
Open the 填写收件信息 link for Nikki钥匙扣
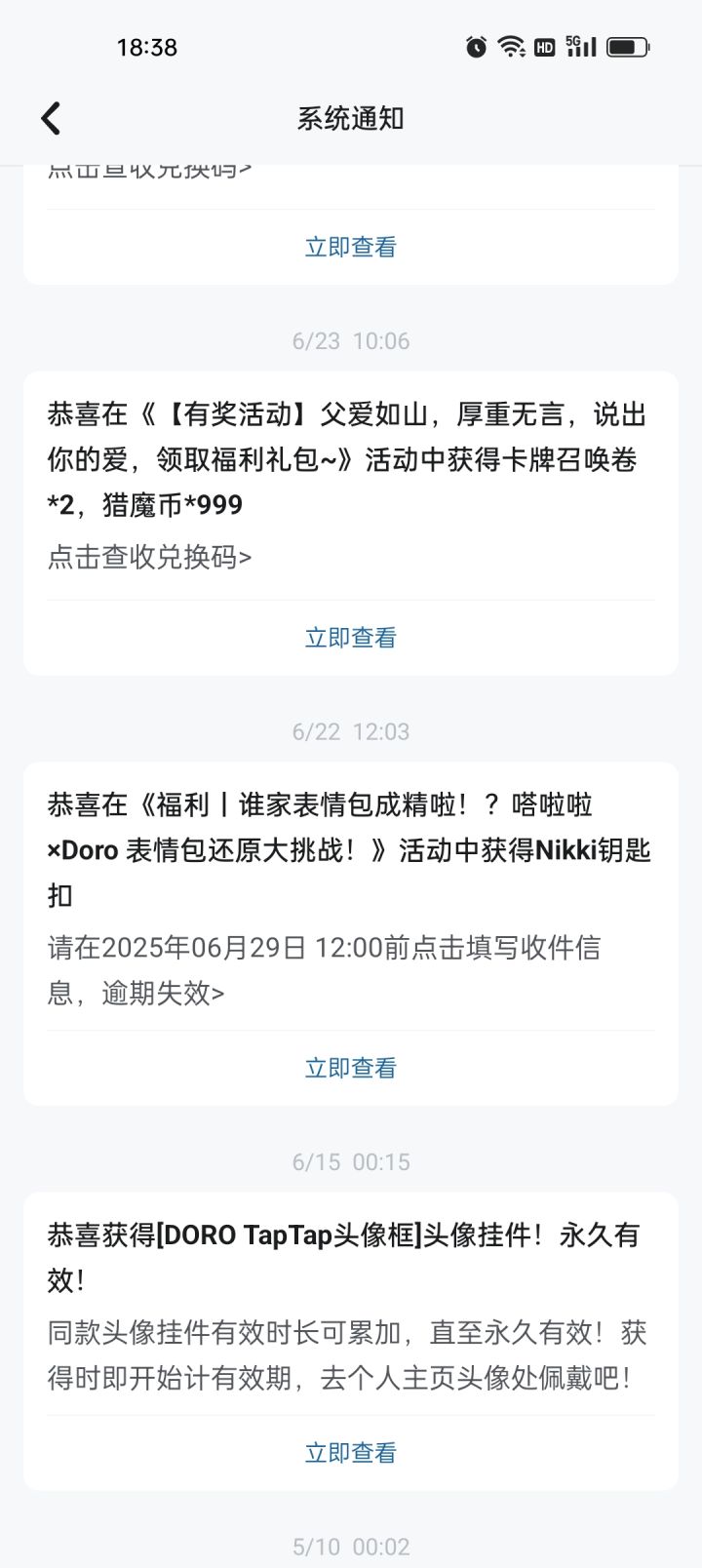click(x=324, y=970)
